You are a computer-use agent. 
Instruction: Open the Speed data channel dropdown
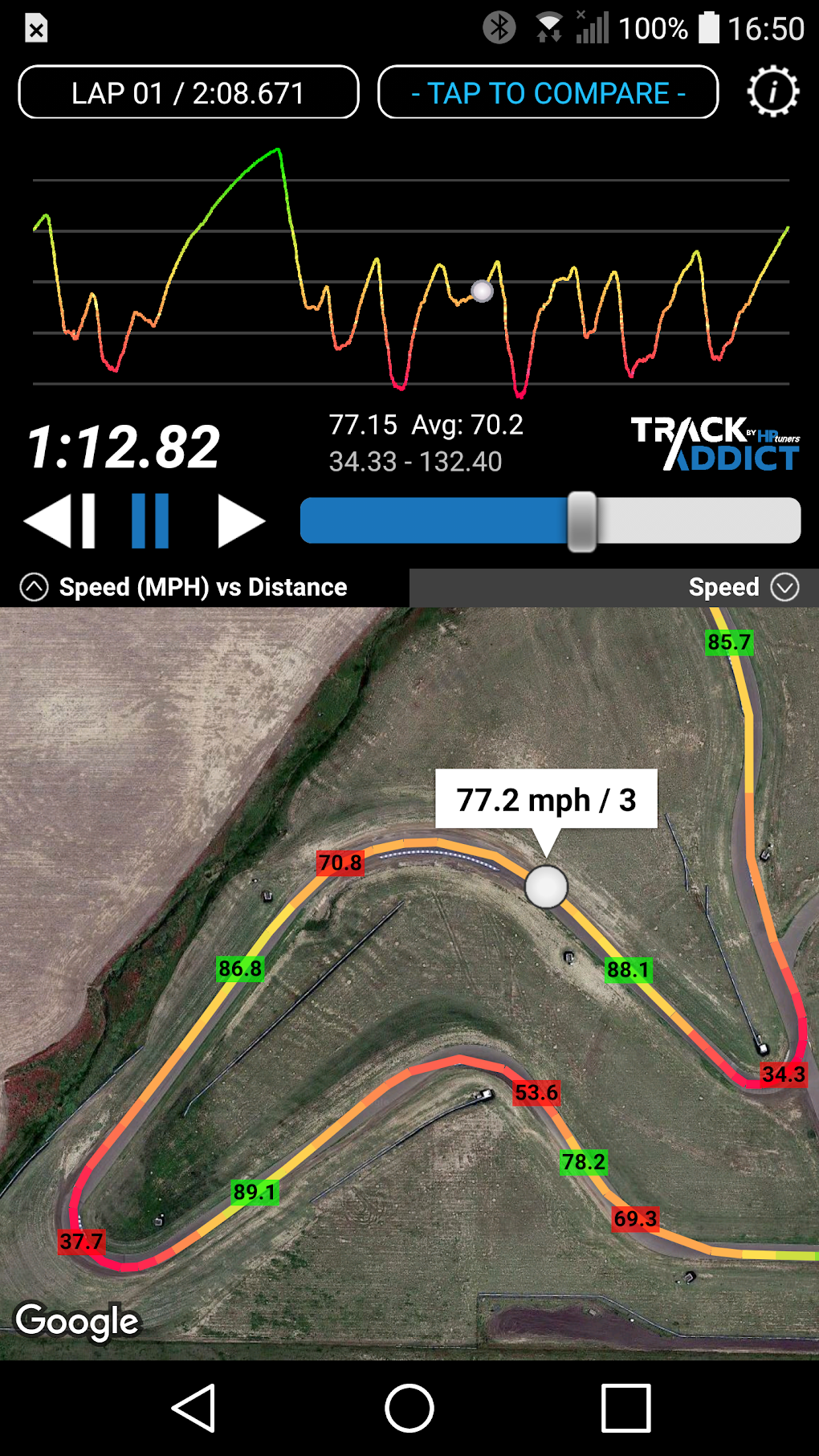784,587
